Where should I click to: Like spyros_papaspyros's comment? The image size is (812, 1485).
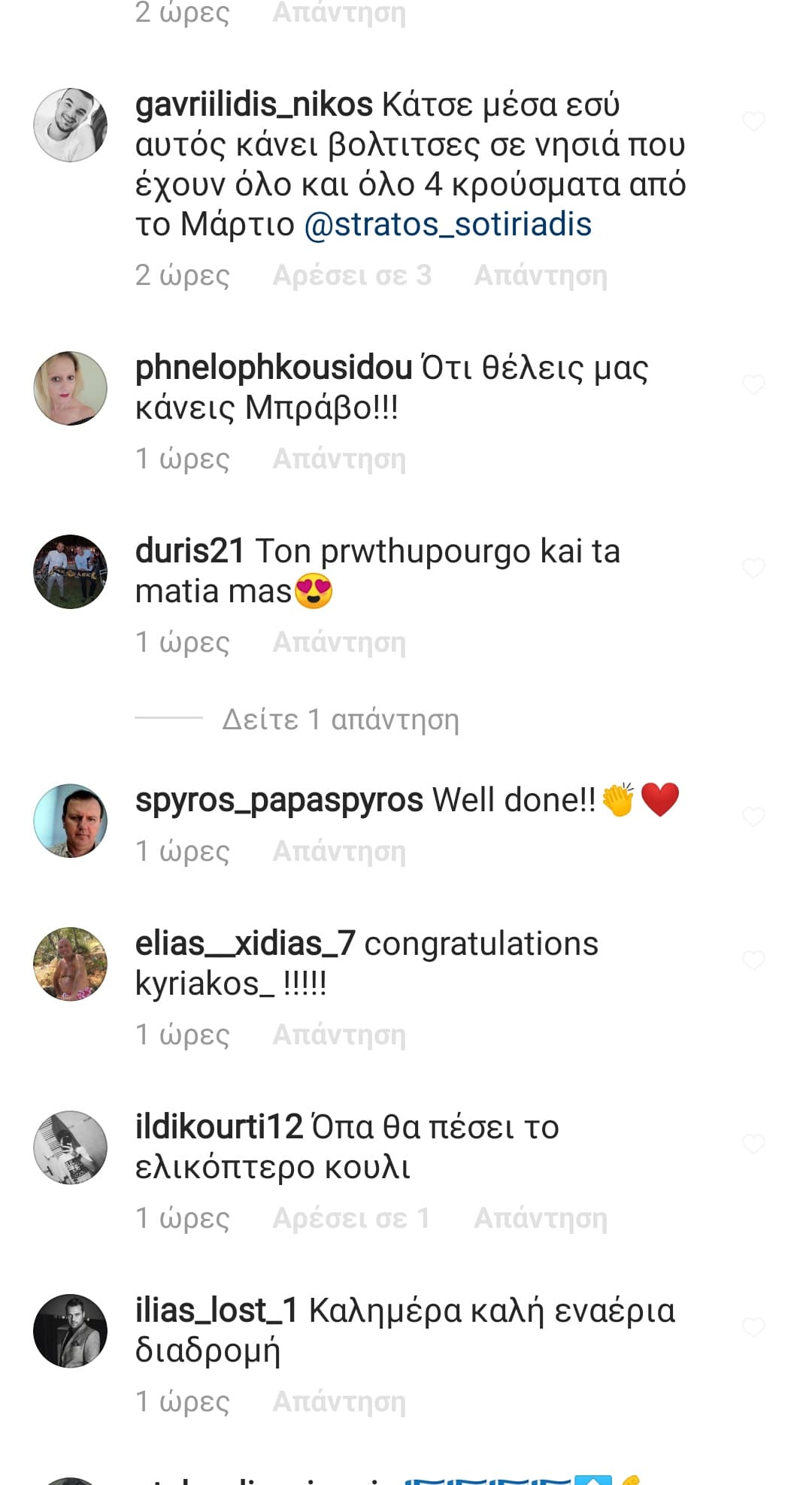pos(753,817)
